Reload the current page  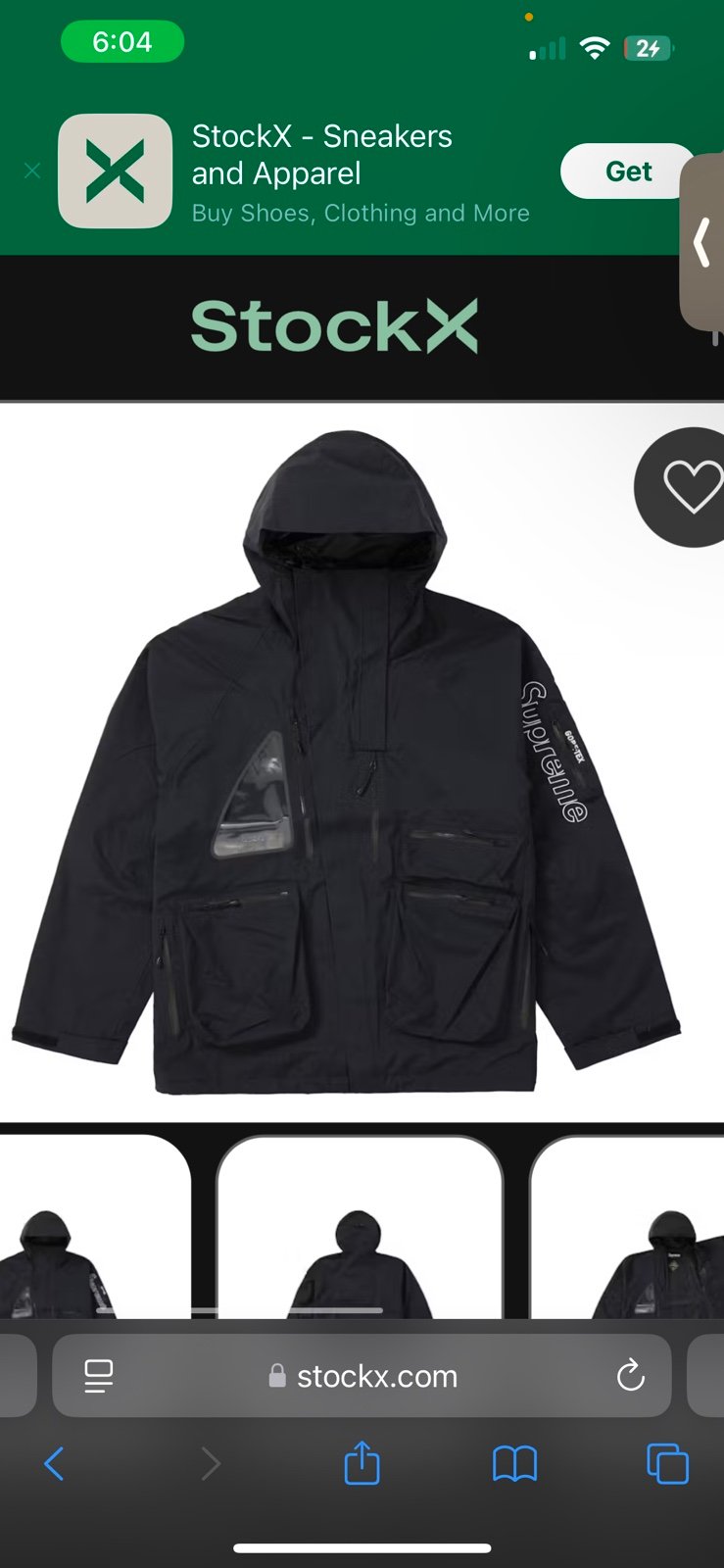coord(630,1376)
